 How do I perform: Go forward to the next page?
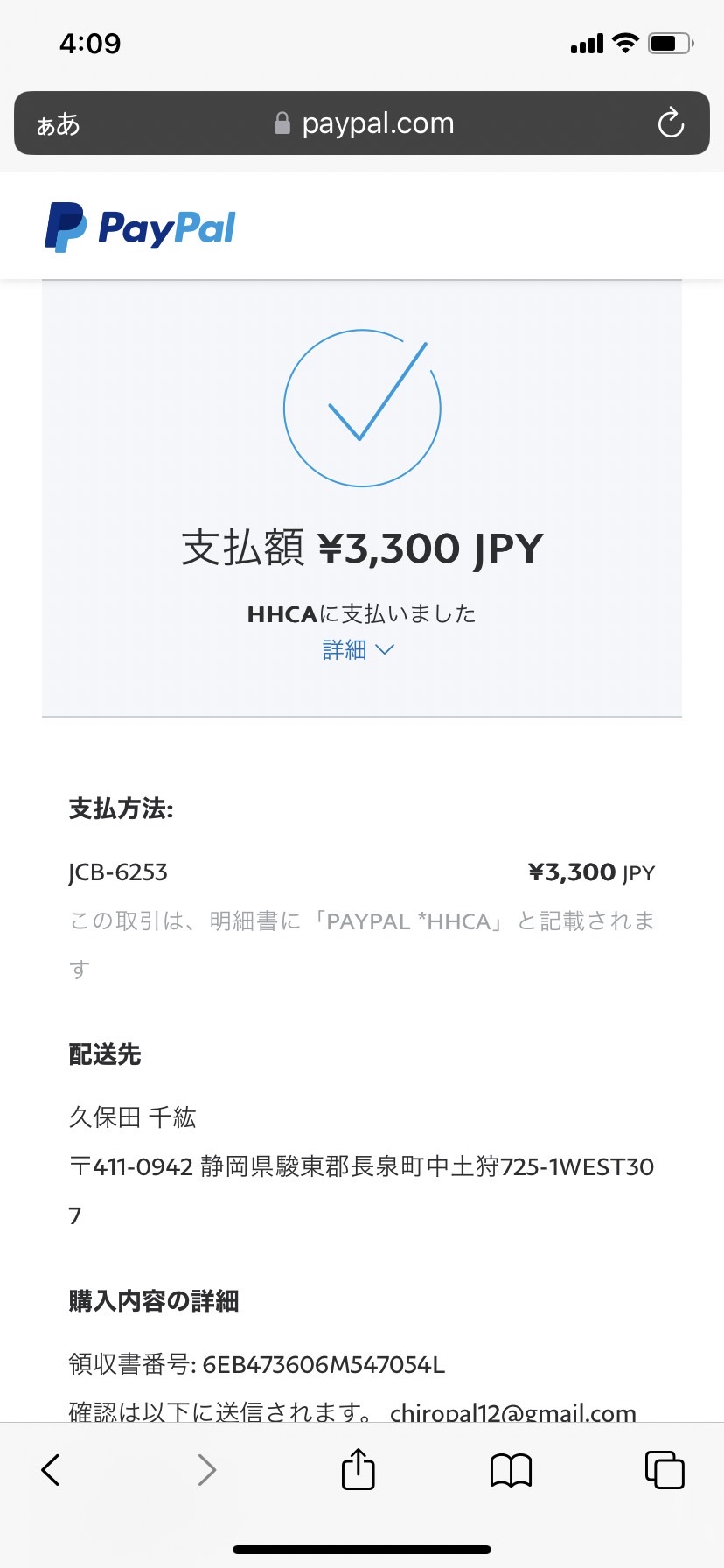206,1470
